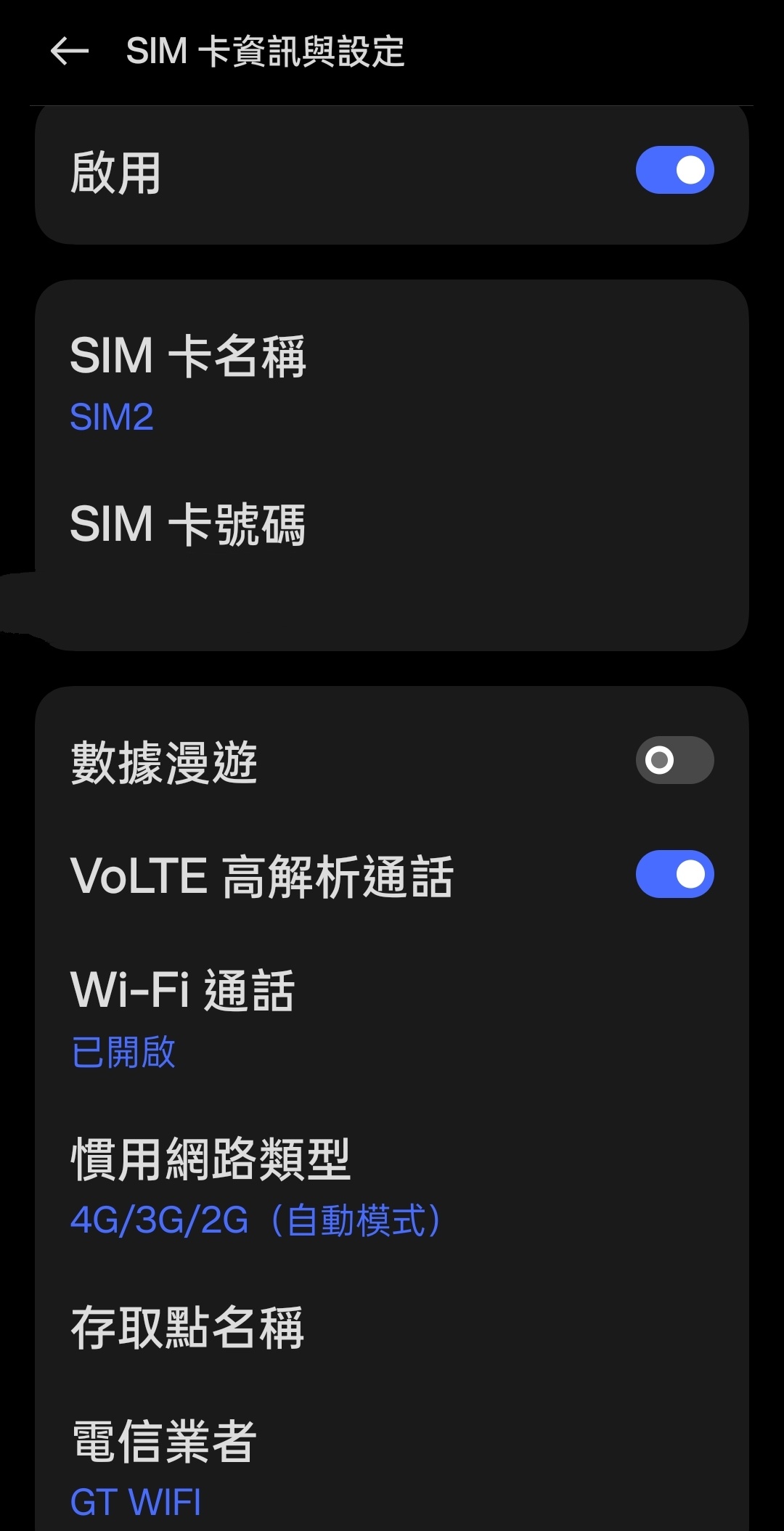The image size is (784, 1531).
Task: Open 存取點名稱 APN settings
Action: click(392, 1327)
